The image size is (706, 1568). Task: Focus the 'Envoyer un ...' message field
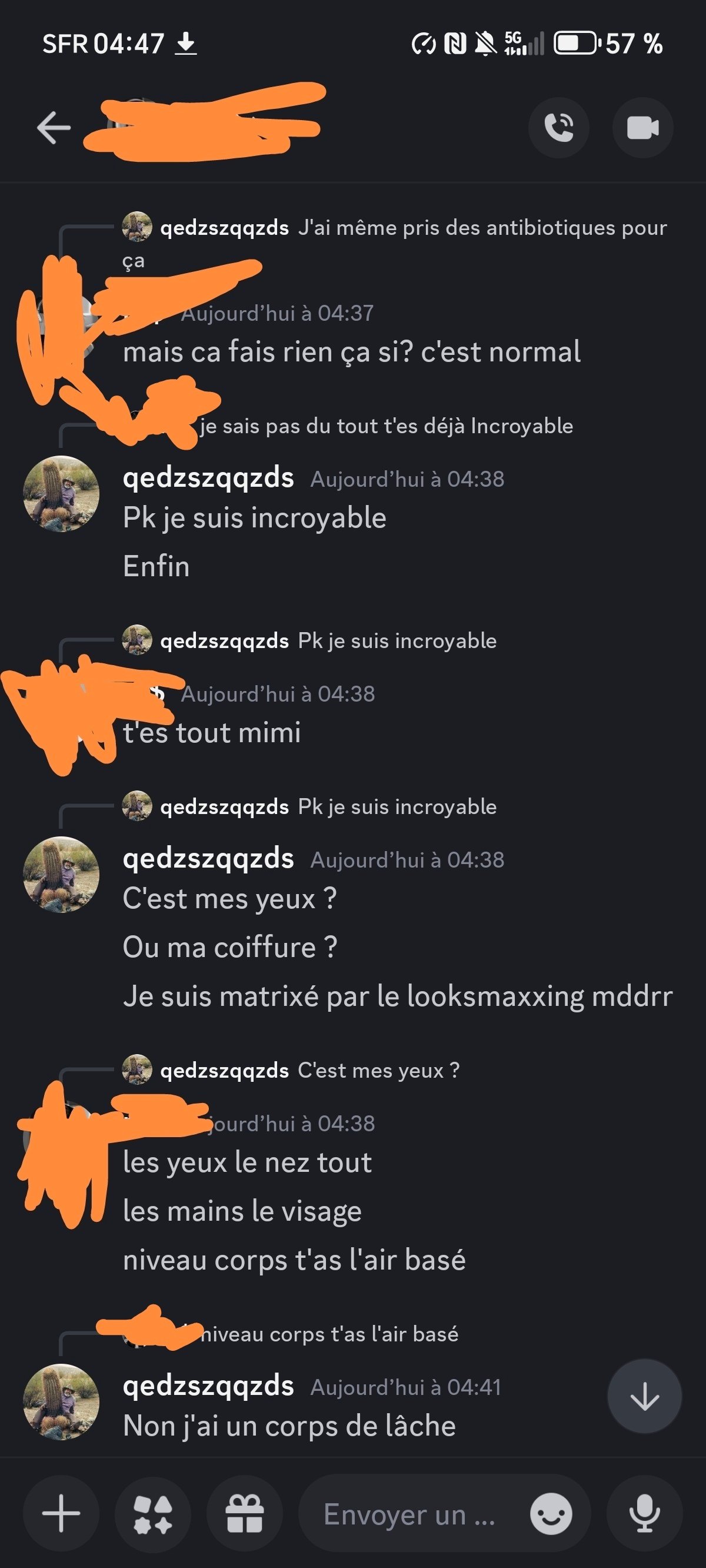[409, 1513]
